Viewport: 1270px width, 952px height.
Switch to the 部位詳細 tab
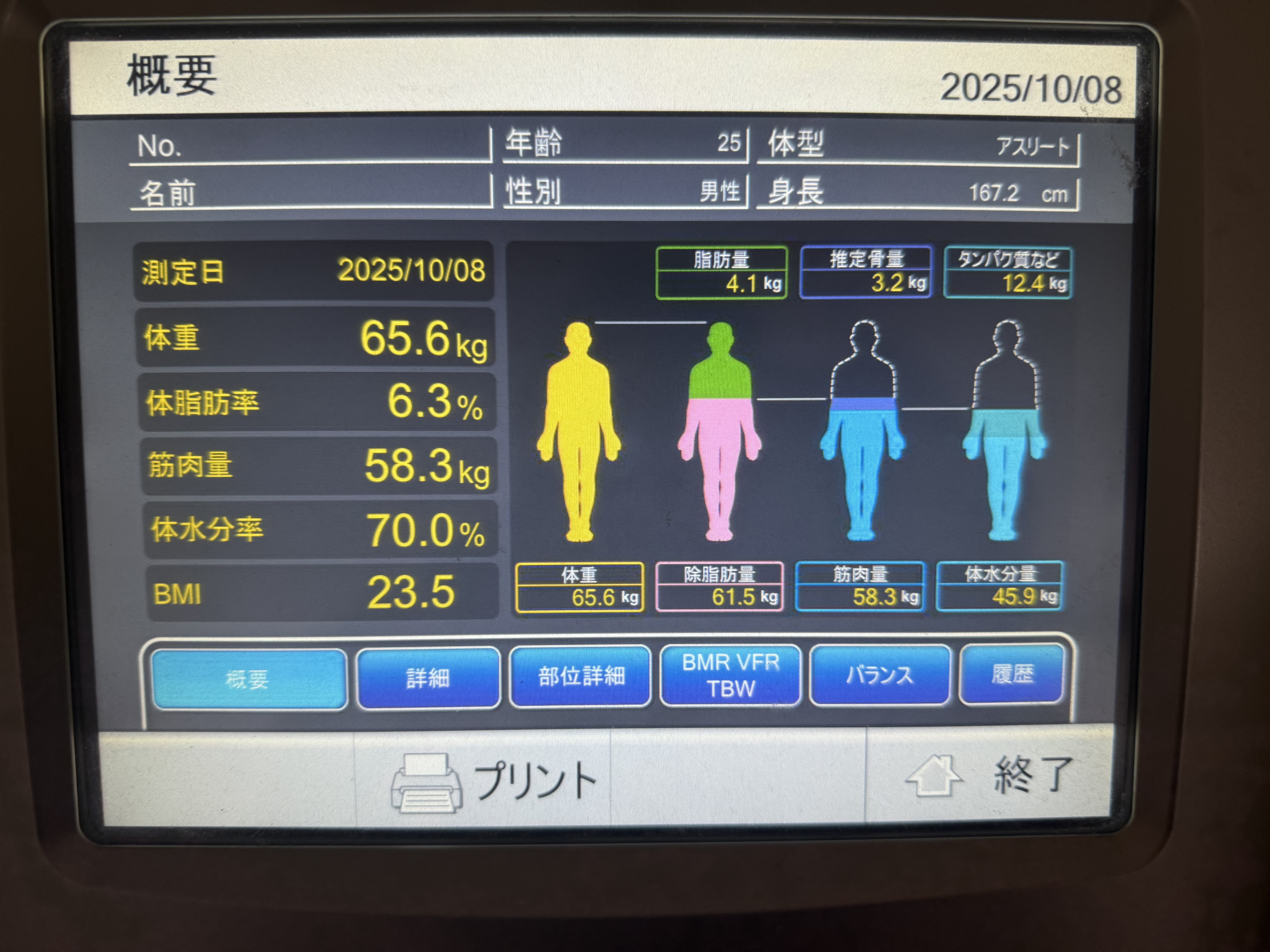point(581,676)
